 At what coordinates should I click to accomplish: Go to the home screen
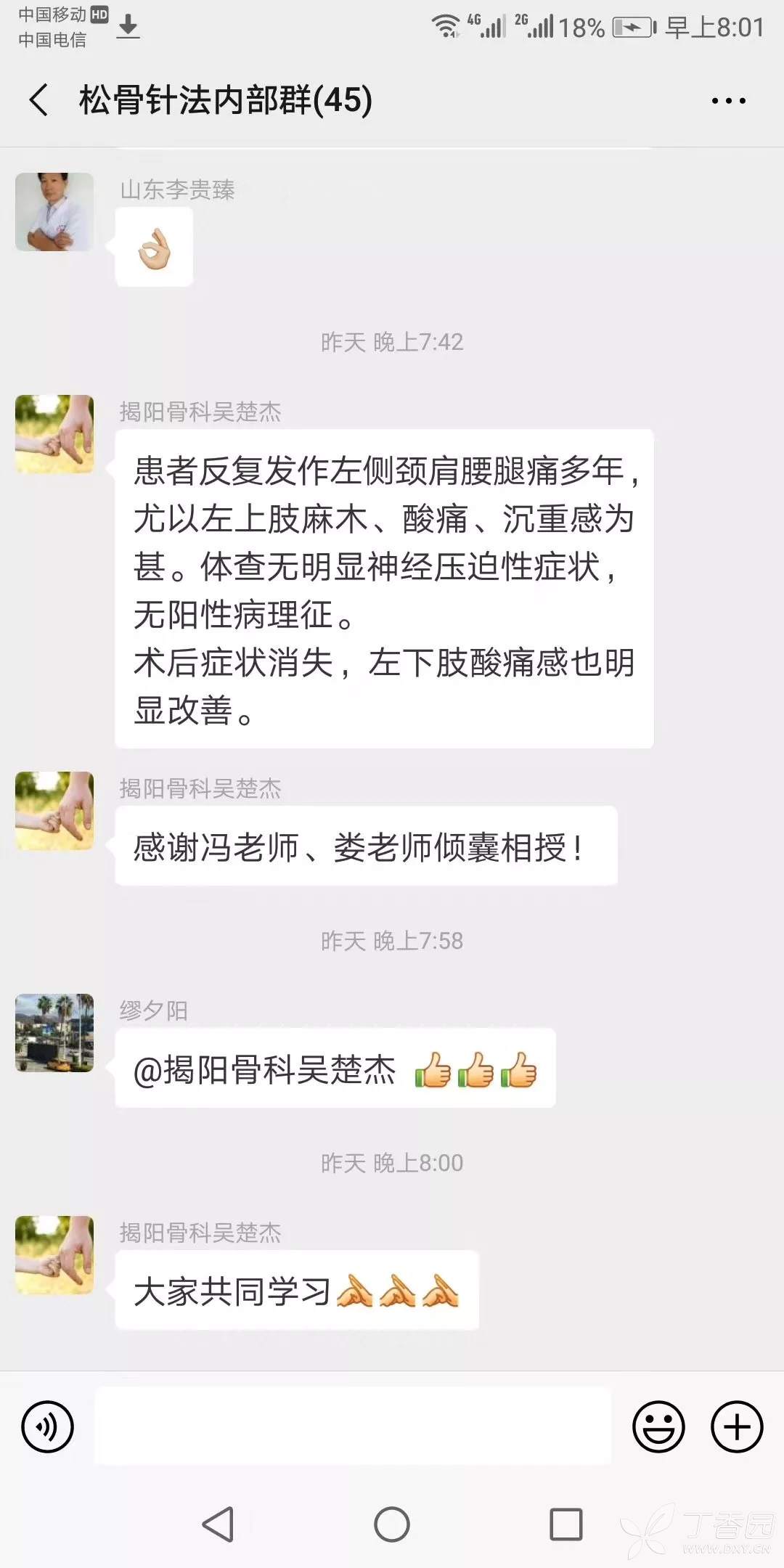click(x=392, y=1524)
